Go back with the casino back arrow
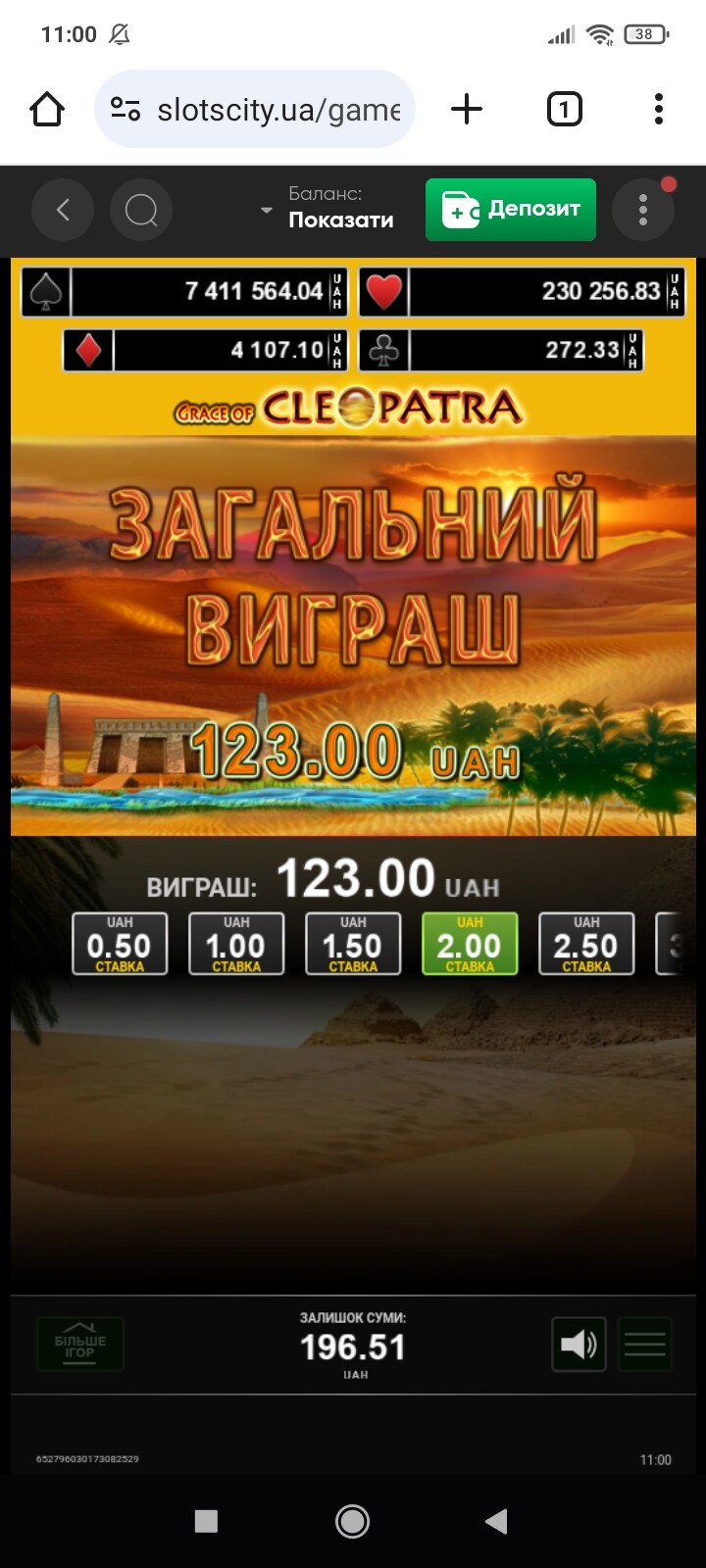 click(x=63, y=210)
